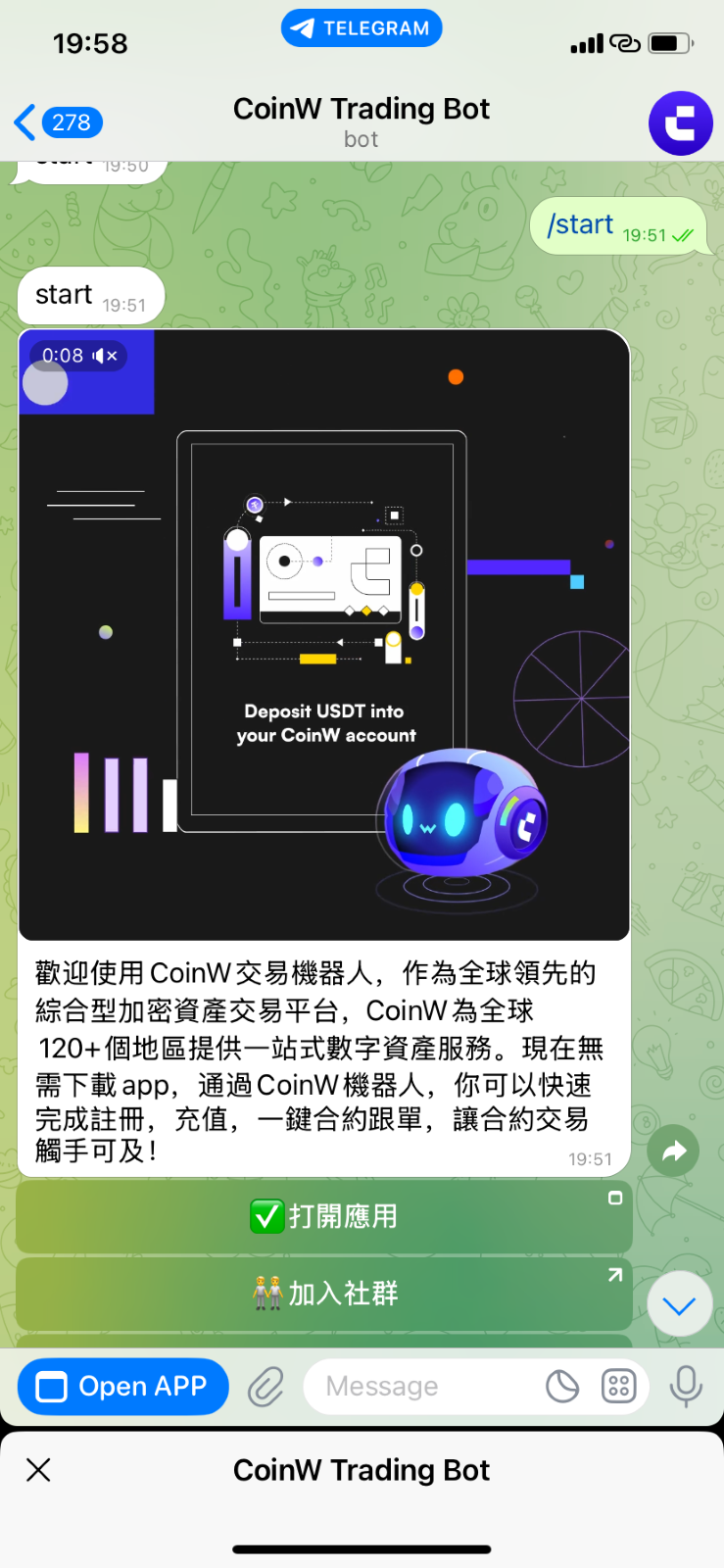Play the Deposit USDT video message

click(323, 635)
